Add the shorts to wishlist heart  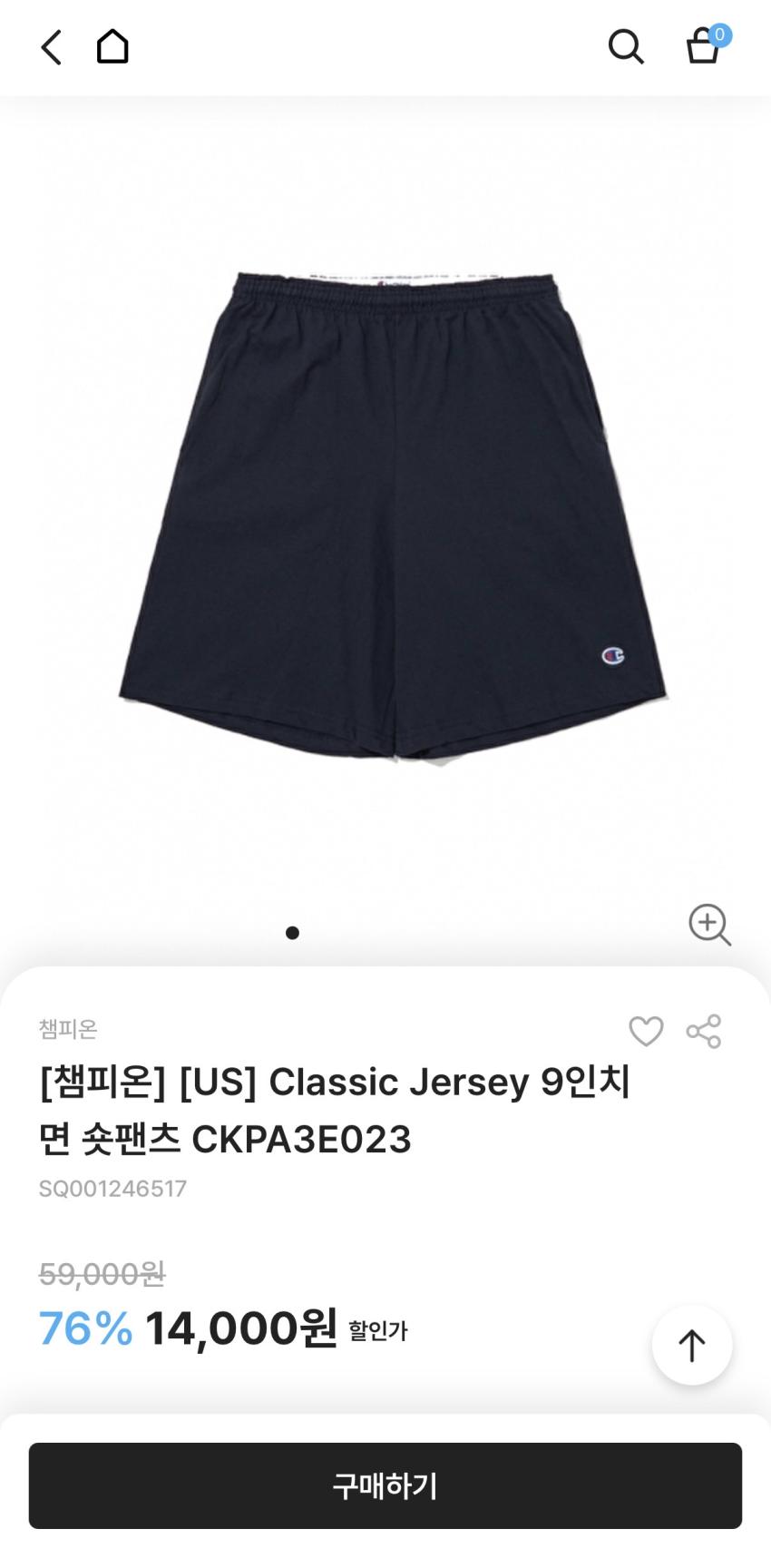click(x=646, y=1031)
